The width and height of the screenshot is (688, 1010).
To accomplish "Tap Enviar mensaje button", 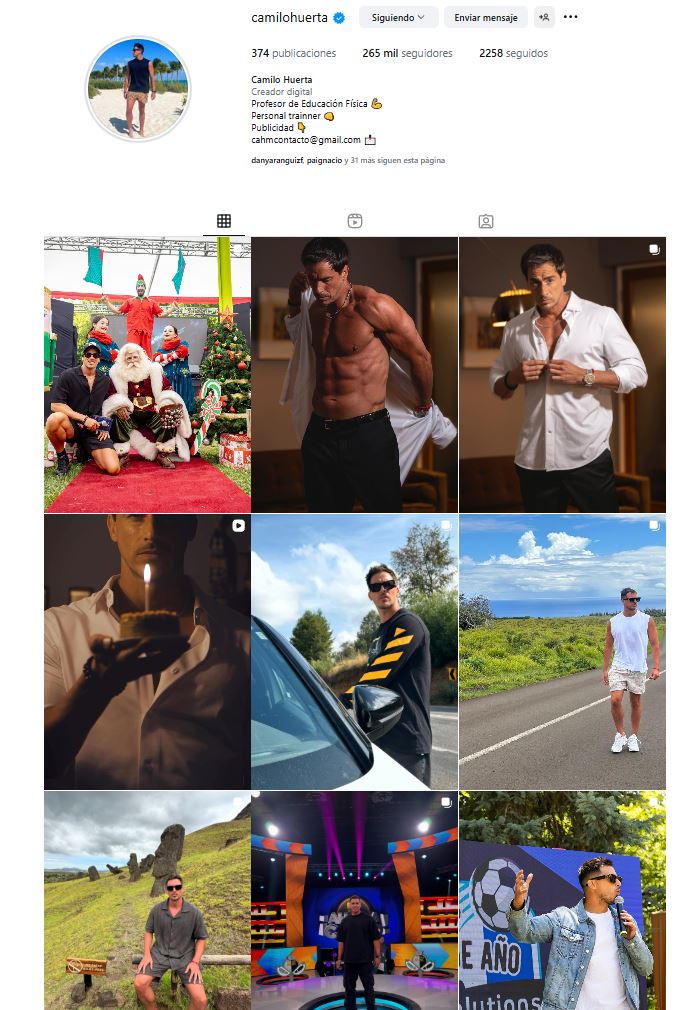I will [x=486, y=17].
